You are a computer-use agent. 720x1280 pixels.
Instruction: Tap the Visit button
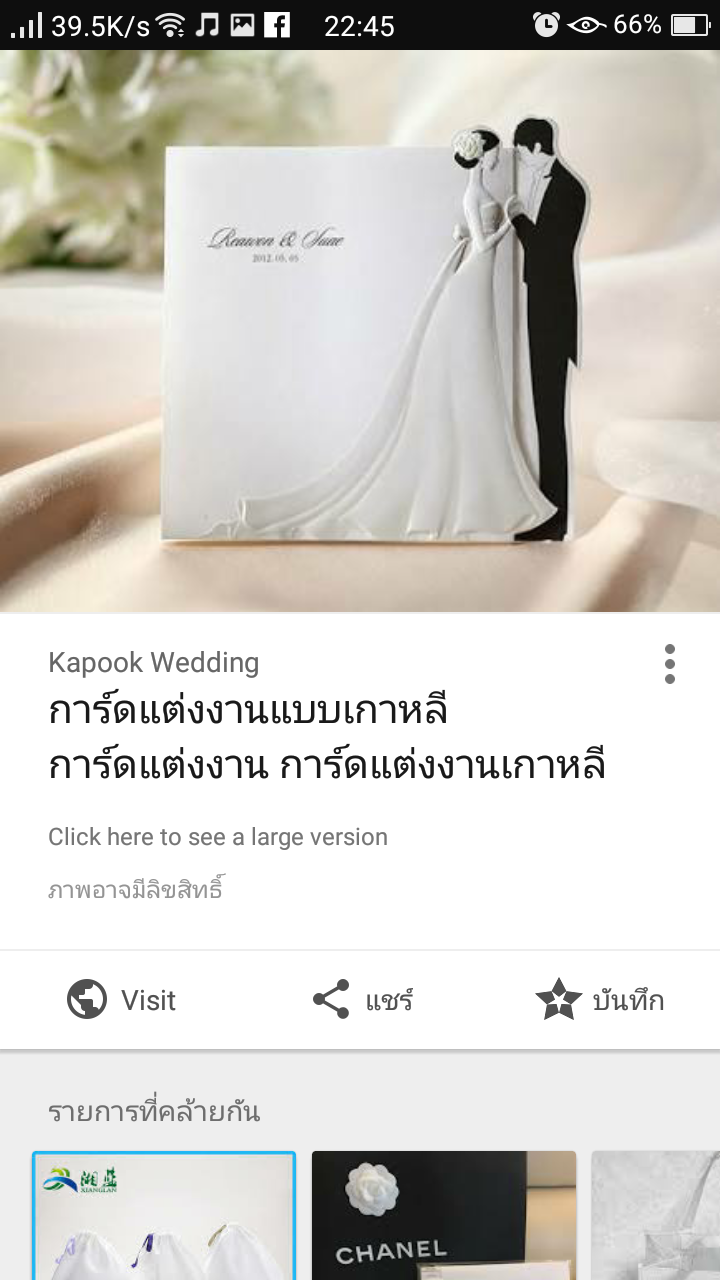[121, 1000]
